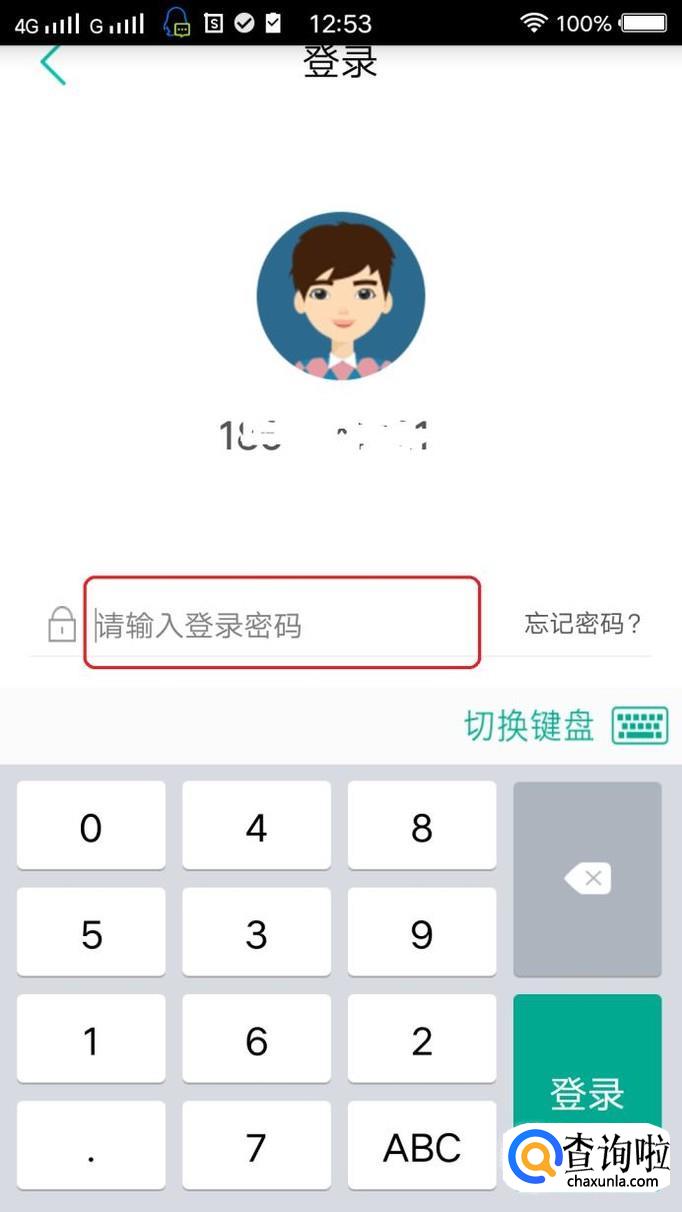Open the 忘记密码? link
Image resolution: width=682 pixels, height=1212 pixels.
coord(583,625)
